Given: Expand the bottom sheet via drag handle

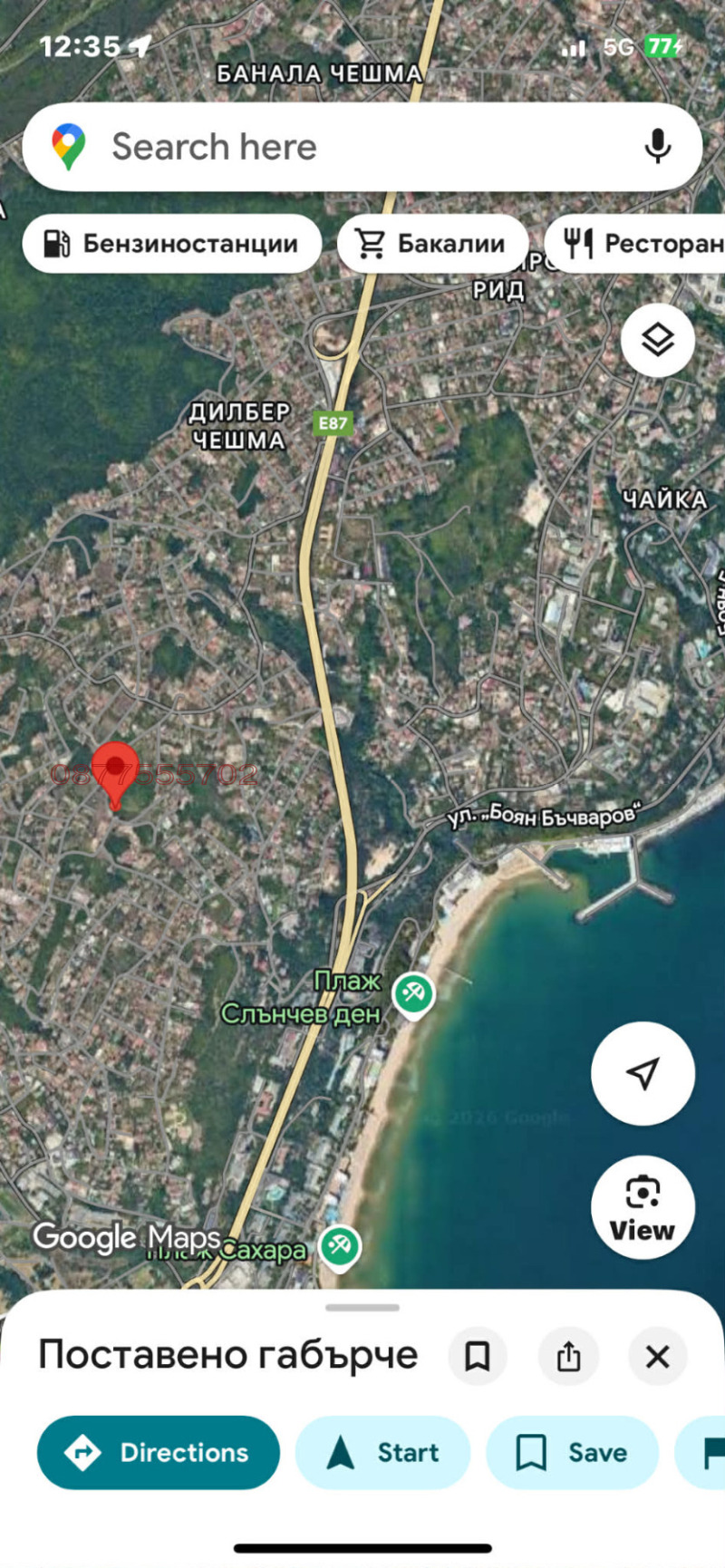Looking at the screenshot, I should (x=362, y=1307).
